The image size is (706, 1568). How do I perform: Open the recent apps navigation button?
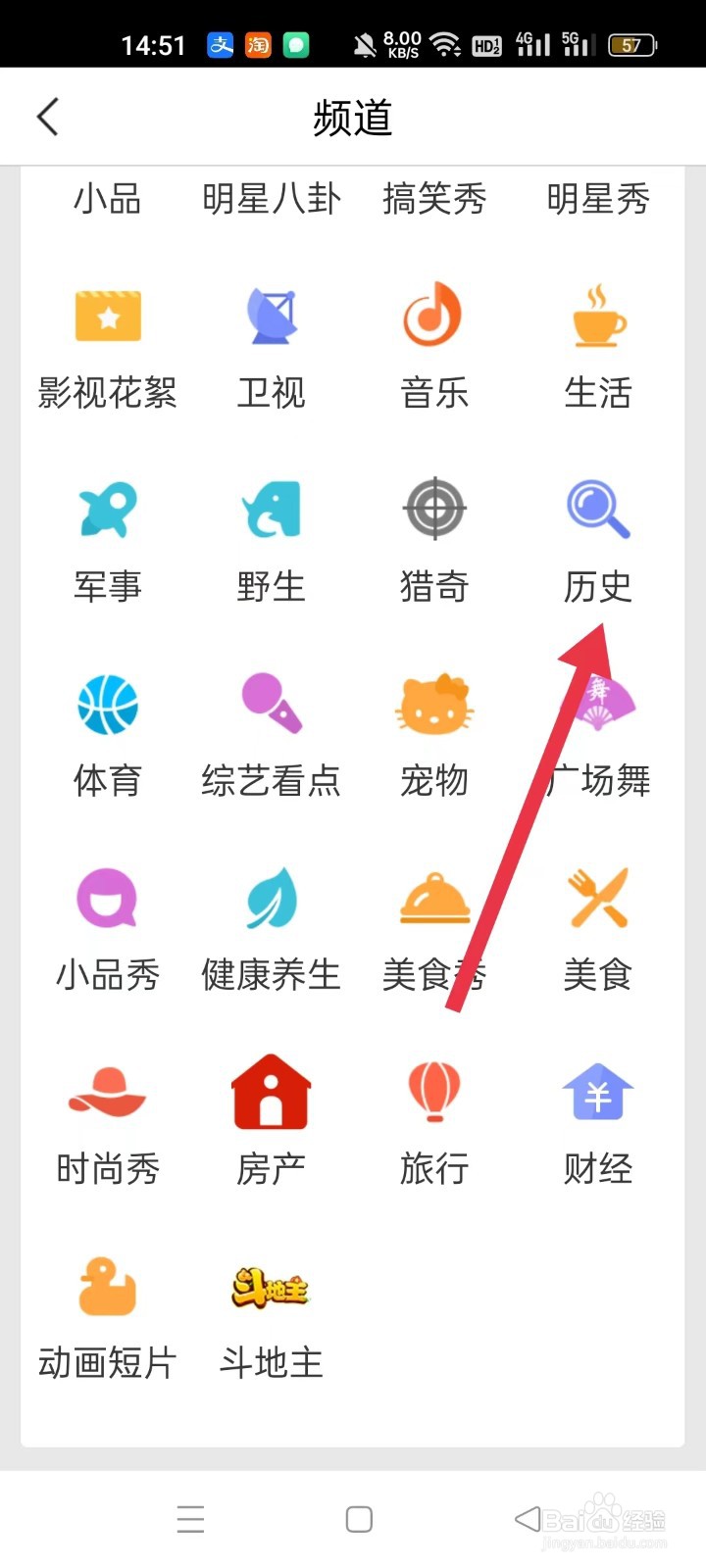click(191, 1518)
